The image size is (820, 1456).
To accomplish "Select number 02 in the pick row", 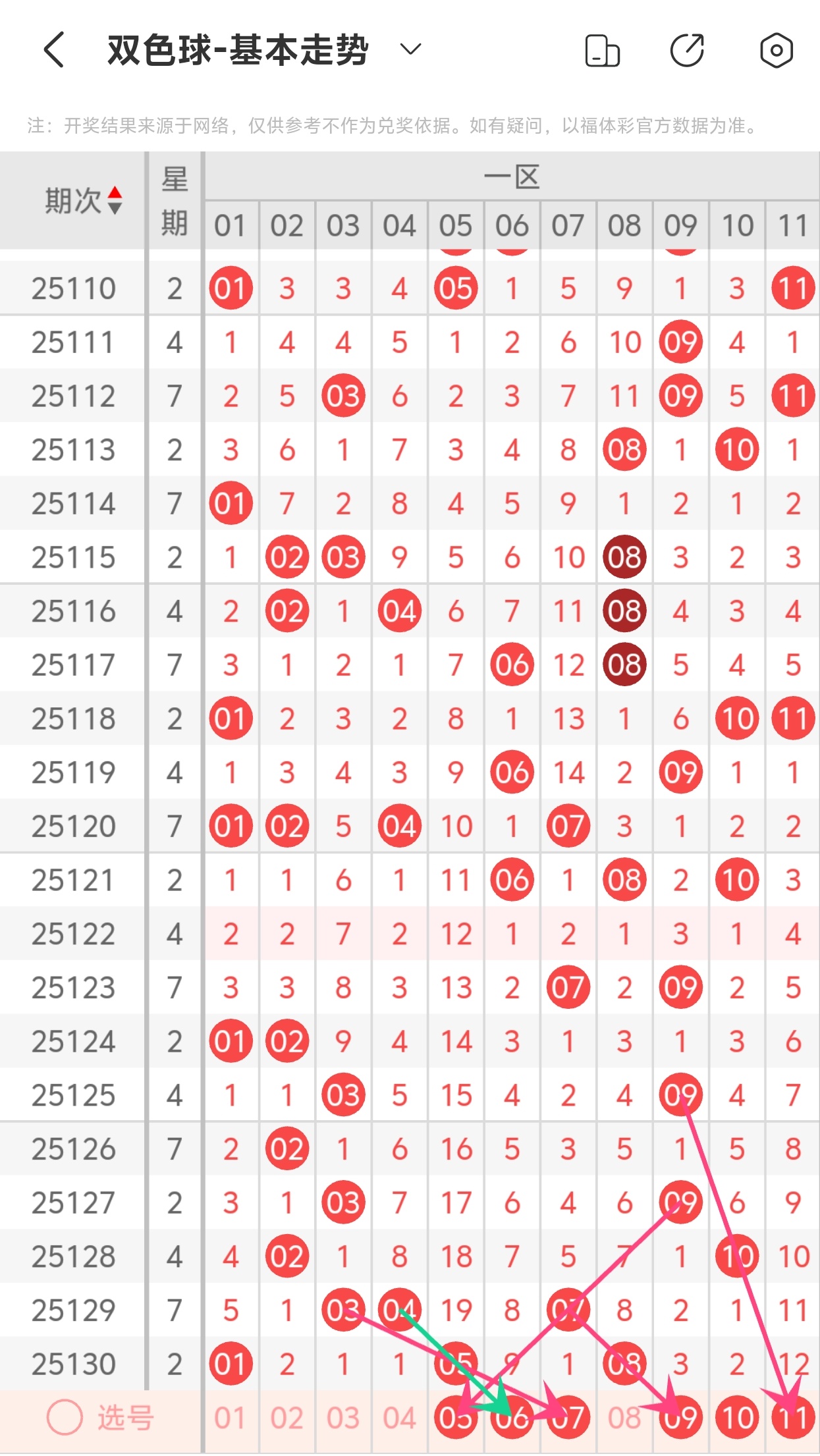I will [287, 1418].
